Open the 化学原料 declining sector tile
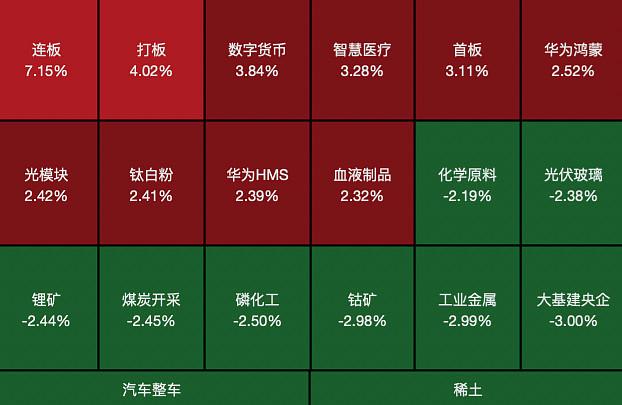Image resolution: width=622 pixels, height=405 pixels. pos(467,185)
